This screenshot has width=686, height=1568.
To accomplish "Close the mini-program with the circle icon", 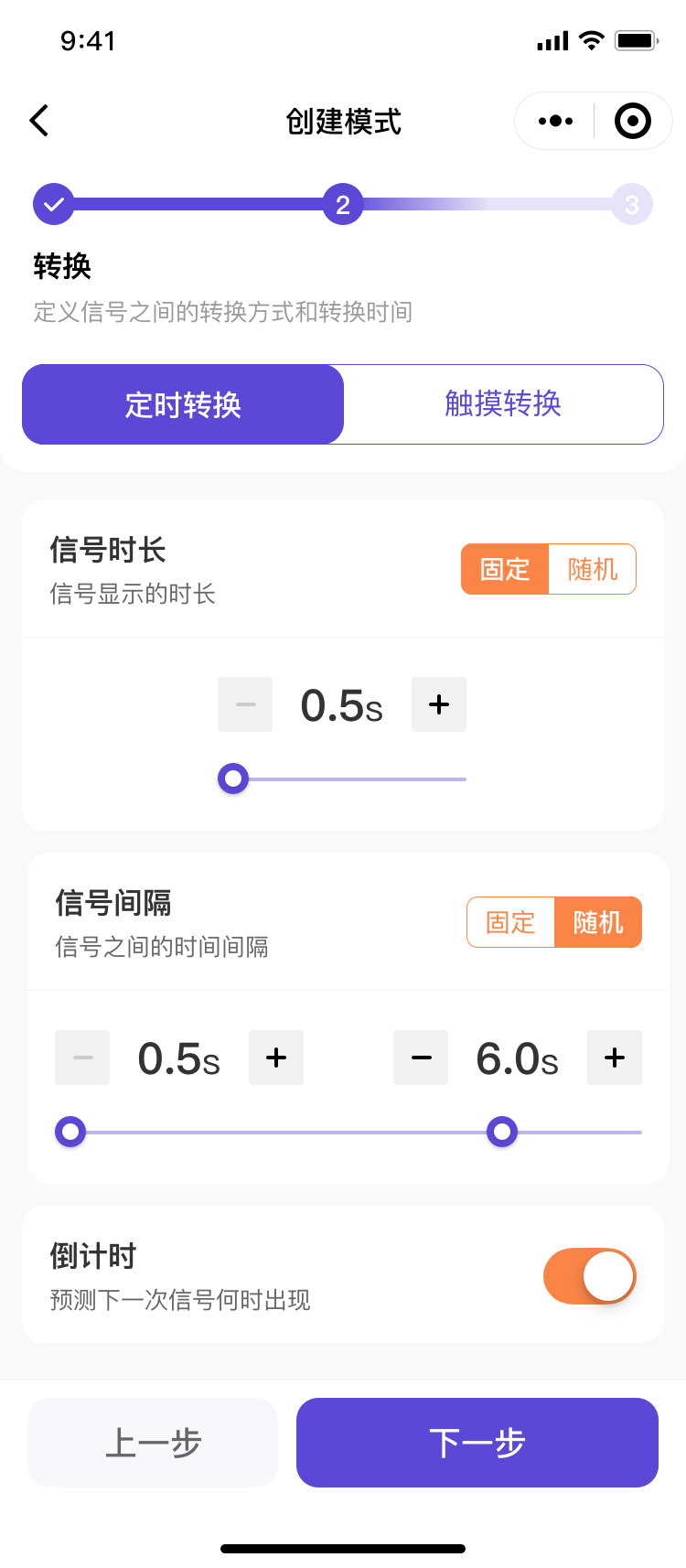I will pyautogui.click(x=633, y=121).
